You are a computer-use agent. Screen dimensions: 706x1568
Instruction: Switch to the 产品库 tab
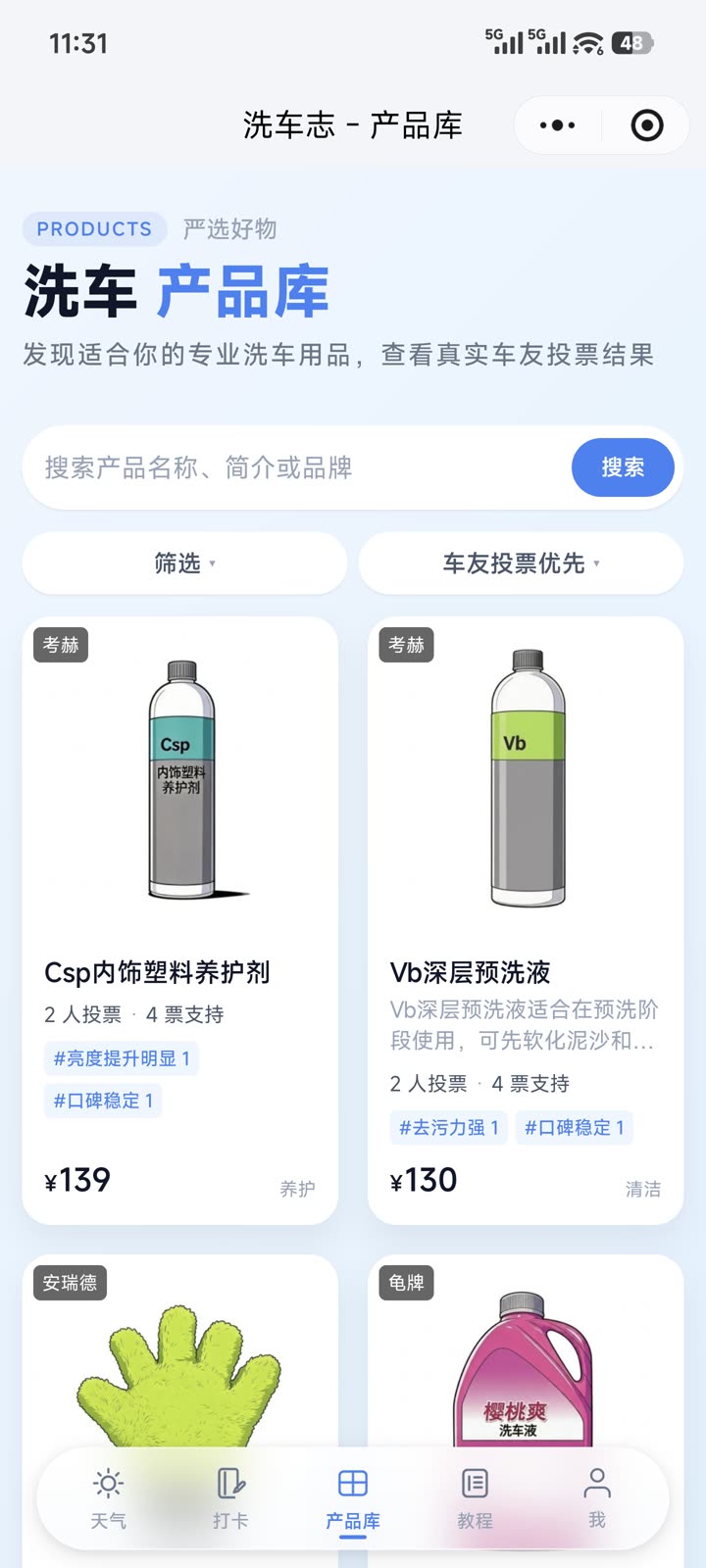pyautogui.click(x=353, y=1499)
